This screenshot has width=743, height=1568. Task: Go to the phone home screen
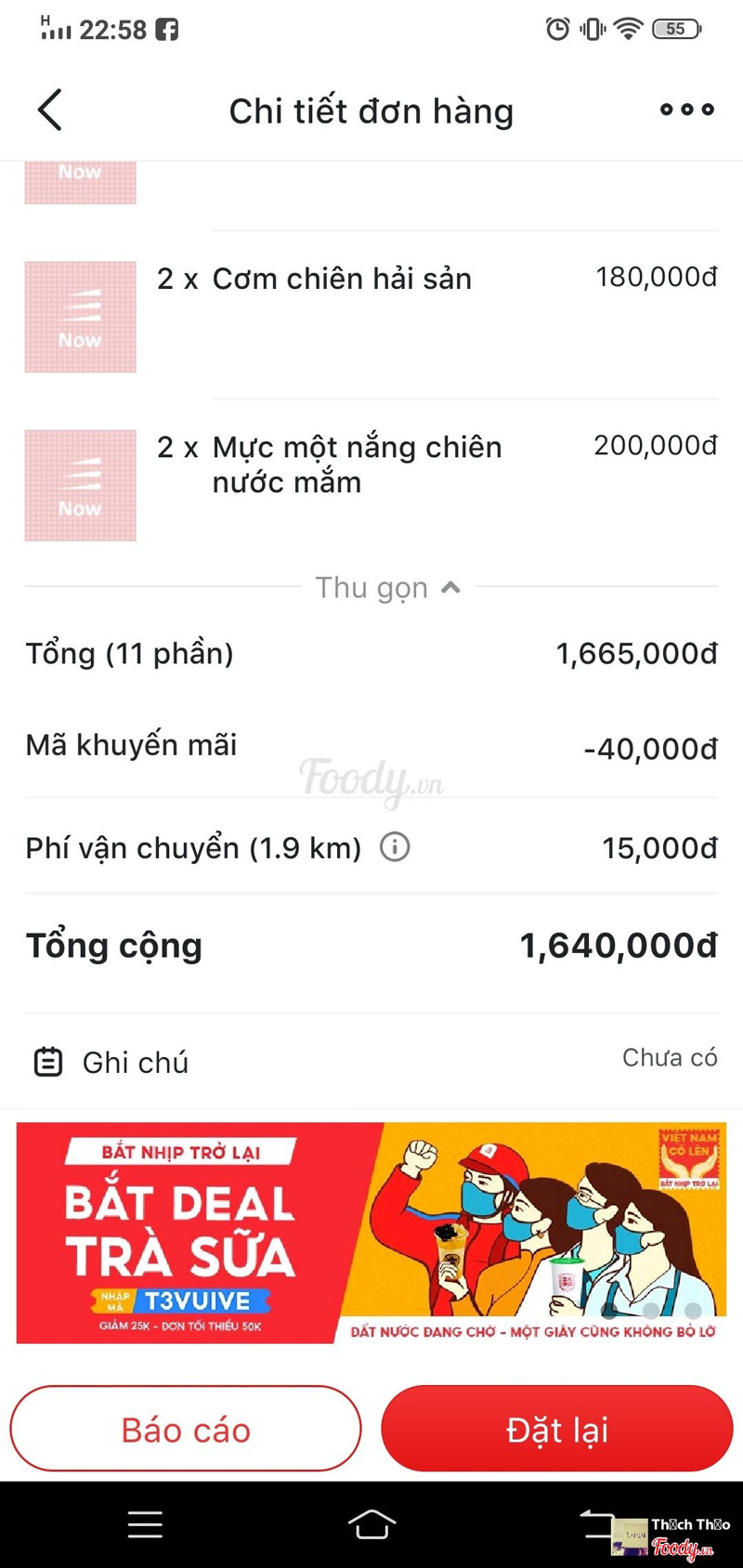point(371,1524)
